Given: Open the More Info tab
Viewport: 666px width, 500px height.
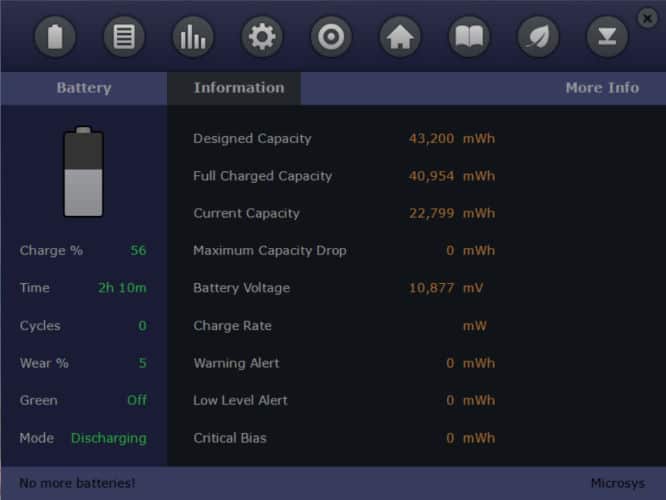Looking at the screenshot, I should pos(601,88).
